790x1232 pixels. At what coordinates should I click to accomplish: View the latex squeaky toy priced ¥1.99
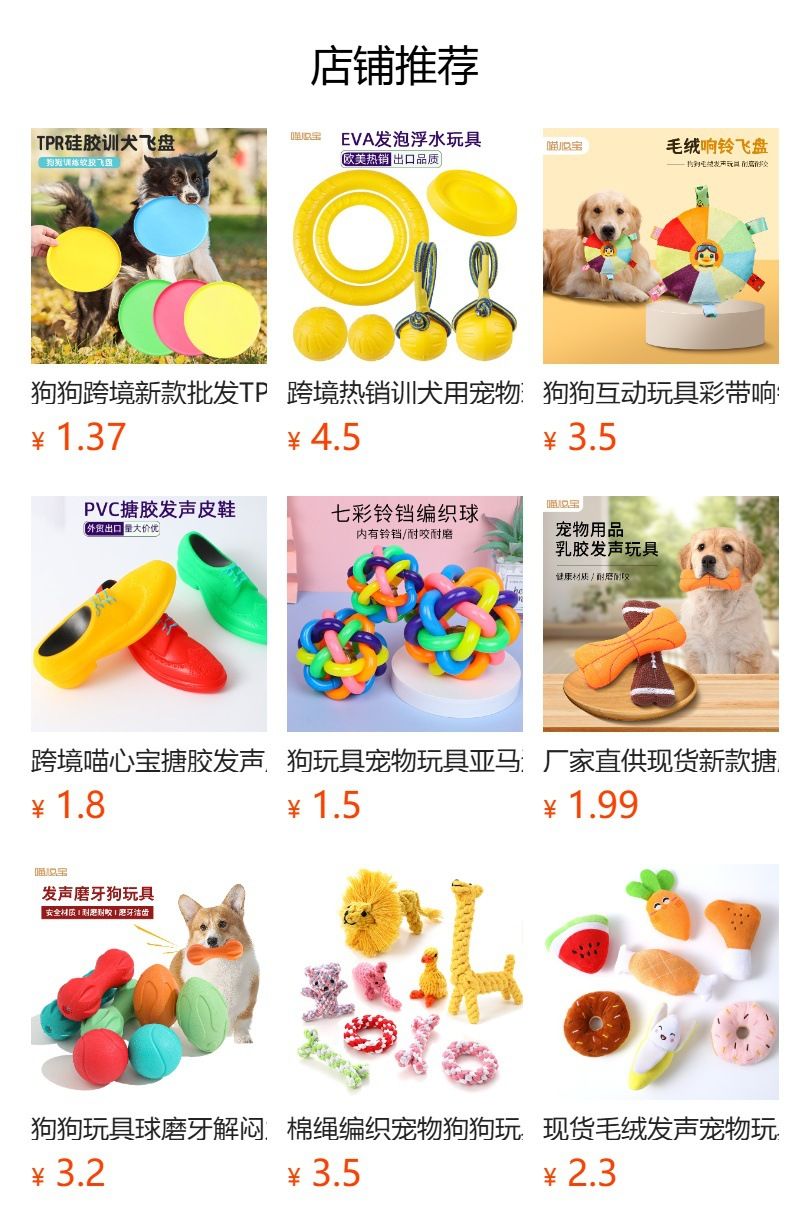pyautogui.click(x=661, y=614)
